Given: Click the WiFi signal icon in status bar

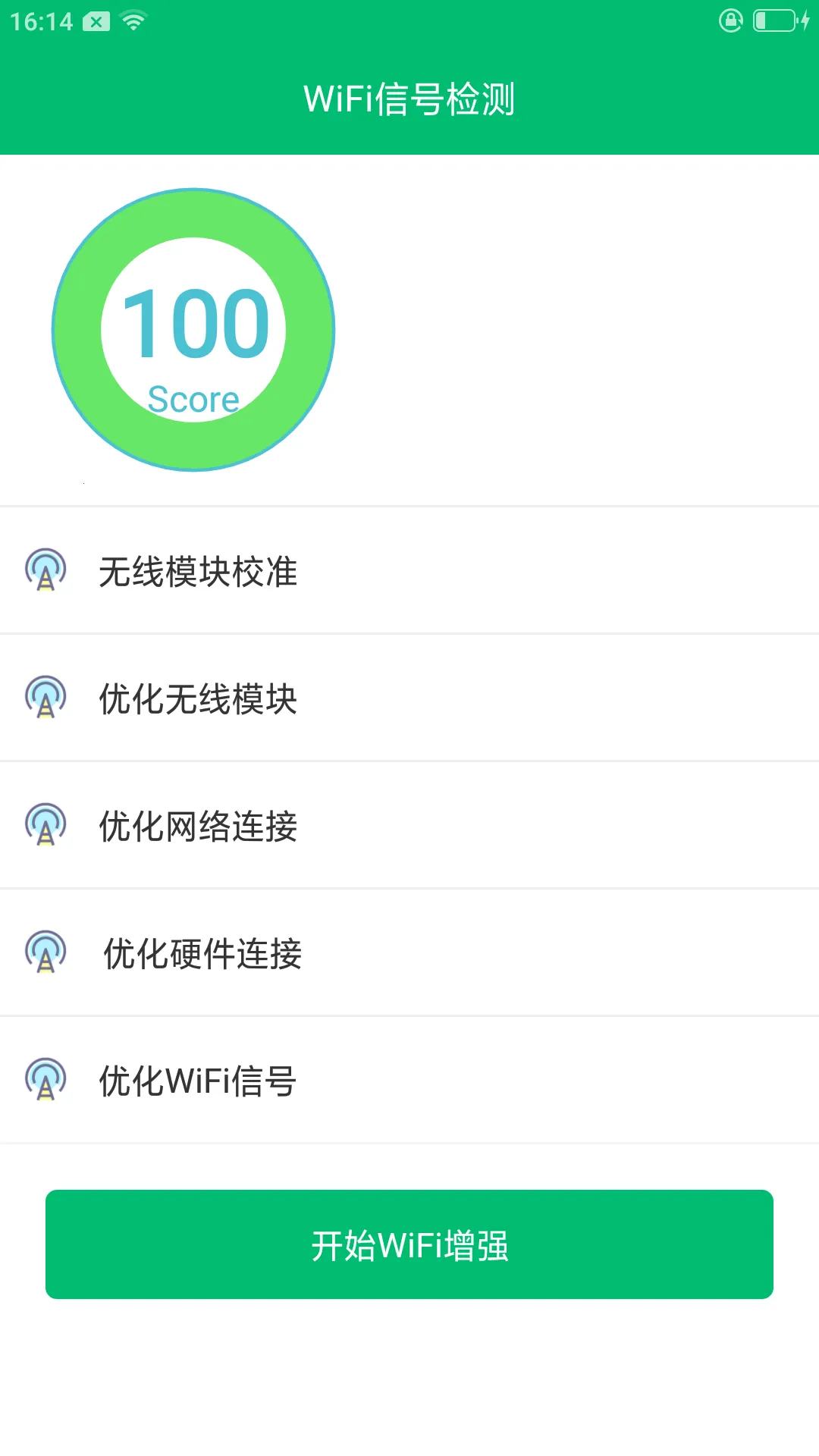Looking at the screenshot, I should [x=133, y=21].
